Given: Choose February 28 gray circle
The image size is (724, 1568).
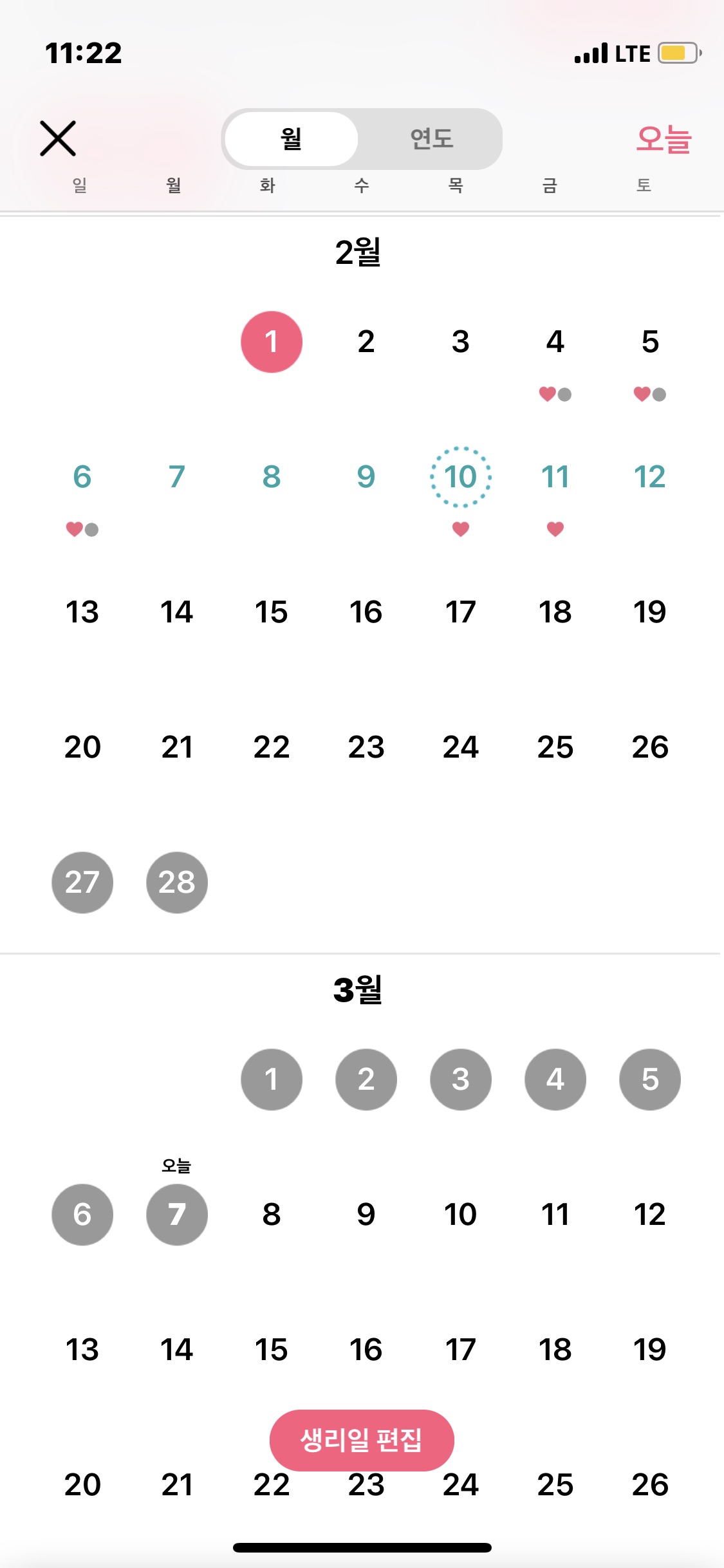Looking at the screenshot, I should [177, 882].
